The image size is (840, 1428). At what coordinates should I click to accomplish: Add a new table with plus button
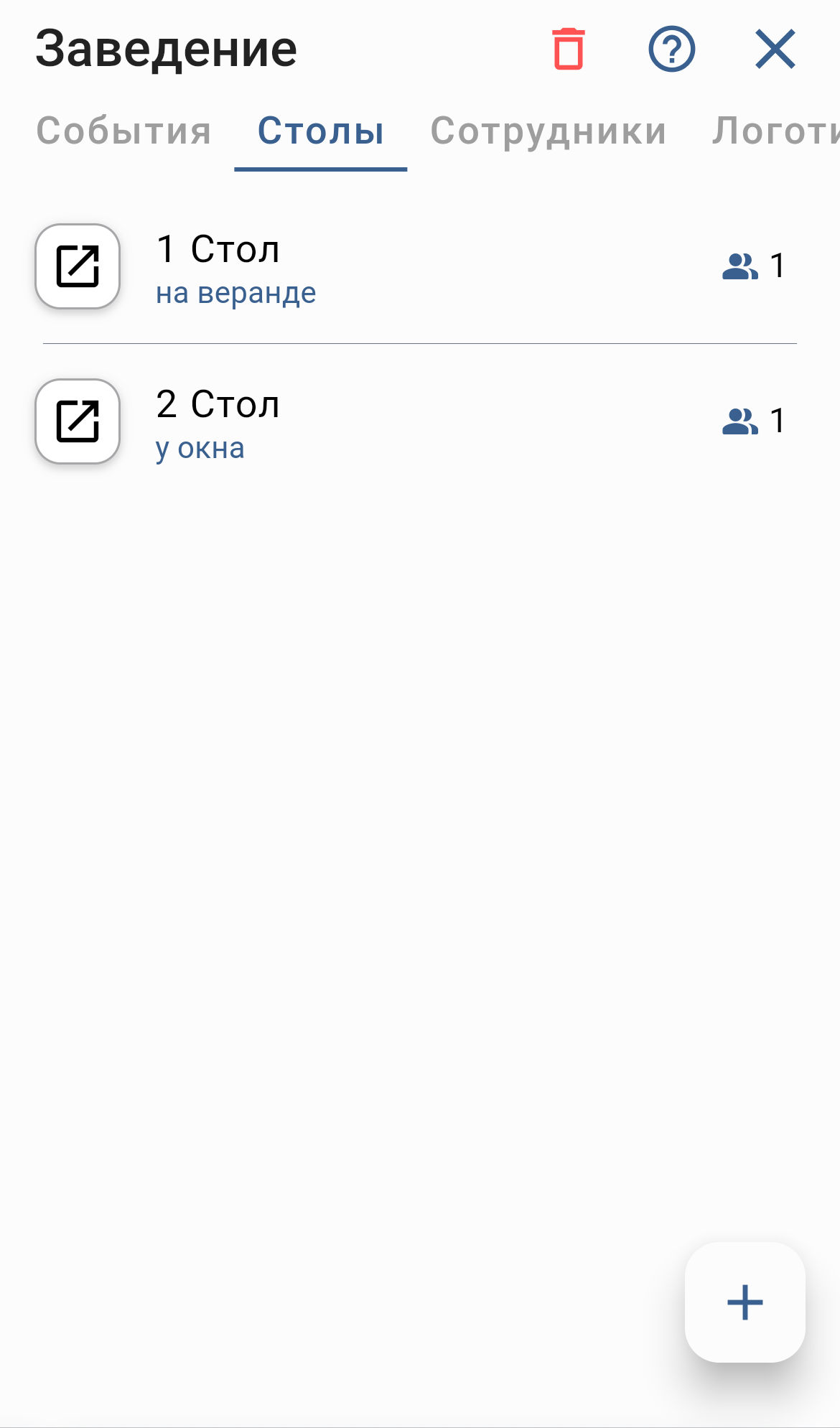click(x=745, y=1302)
